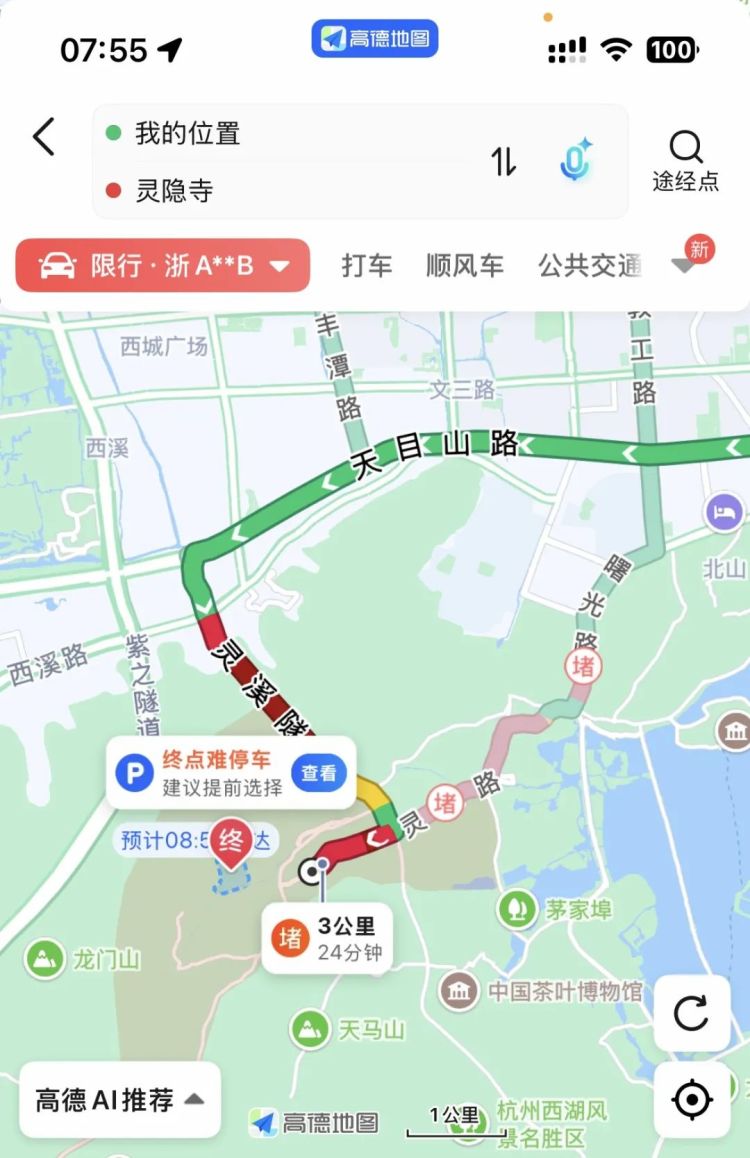
Task: Add a waypoint via 途经点
Action: [x=685, y=161]
